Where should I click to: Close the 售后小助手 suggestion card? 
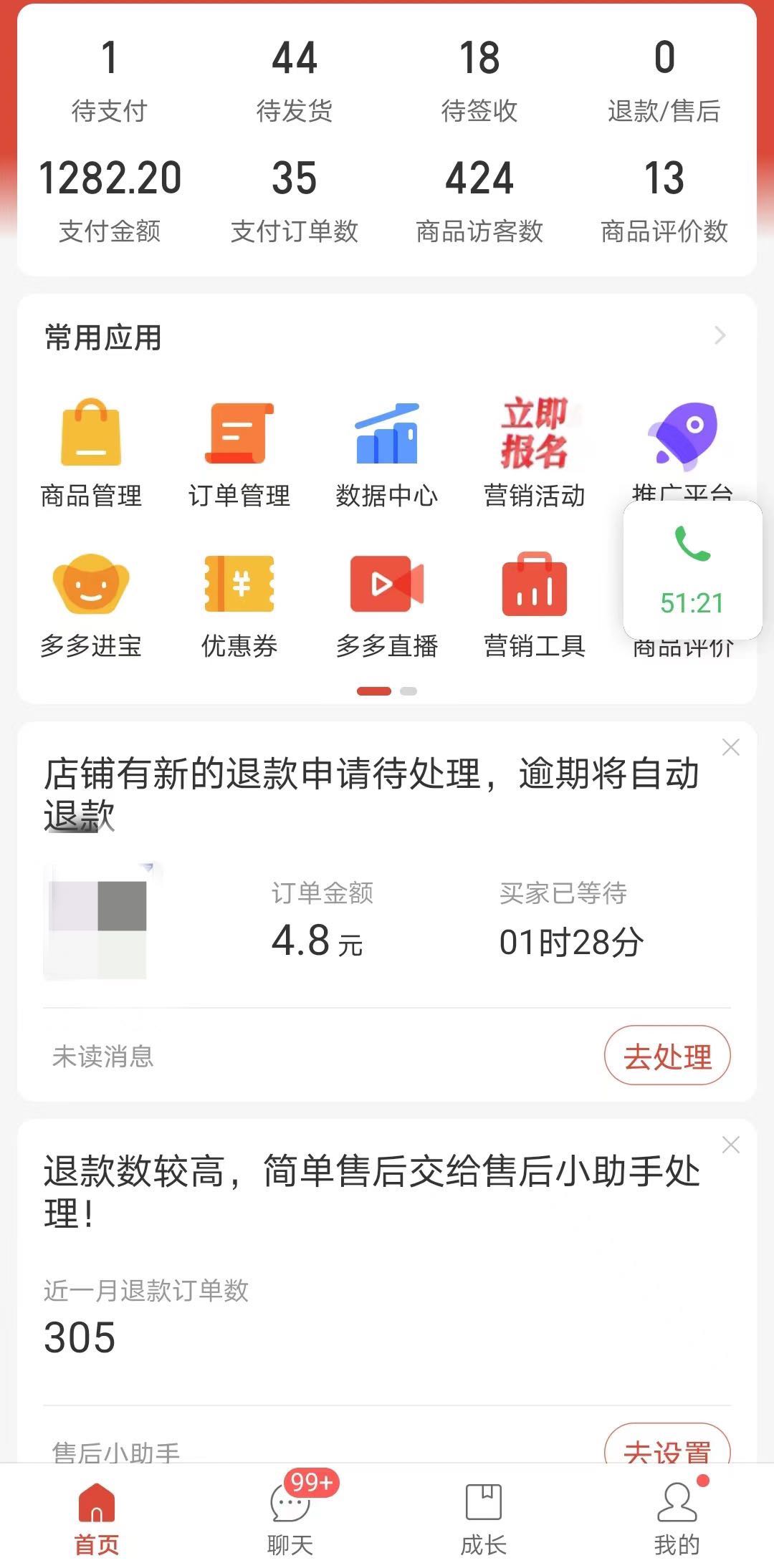coord(731,1145)
